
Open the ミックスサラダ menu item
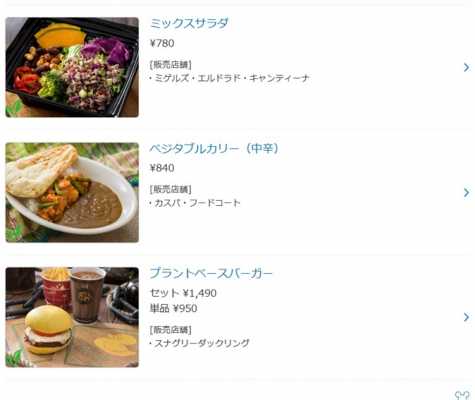coord(189,23)
